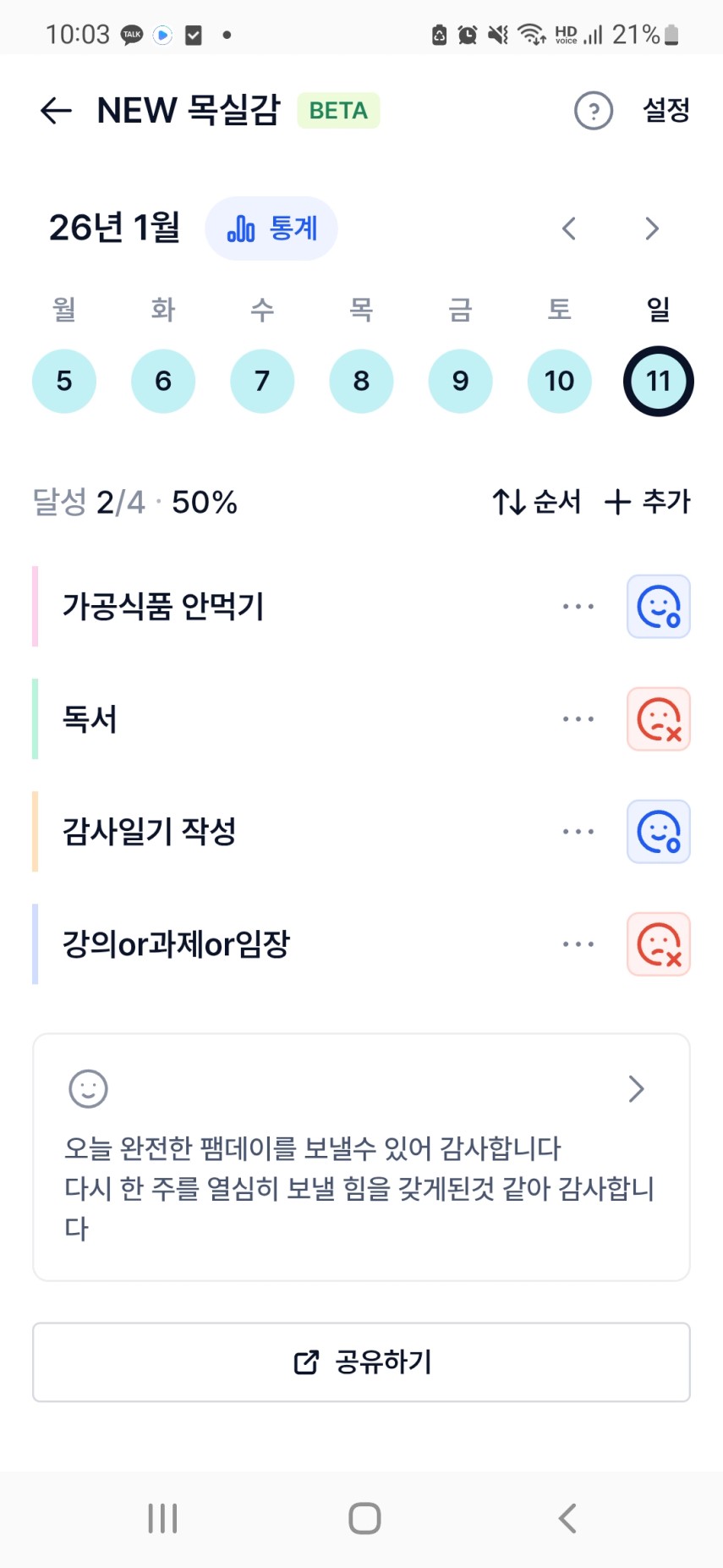Open more options for 감사일기 작성
Viewport: 723px width, 1568px height.
tap(578, 832)
